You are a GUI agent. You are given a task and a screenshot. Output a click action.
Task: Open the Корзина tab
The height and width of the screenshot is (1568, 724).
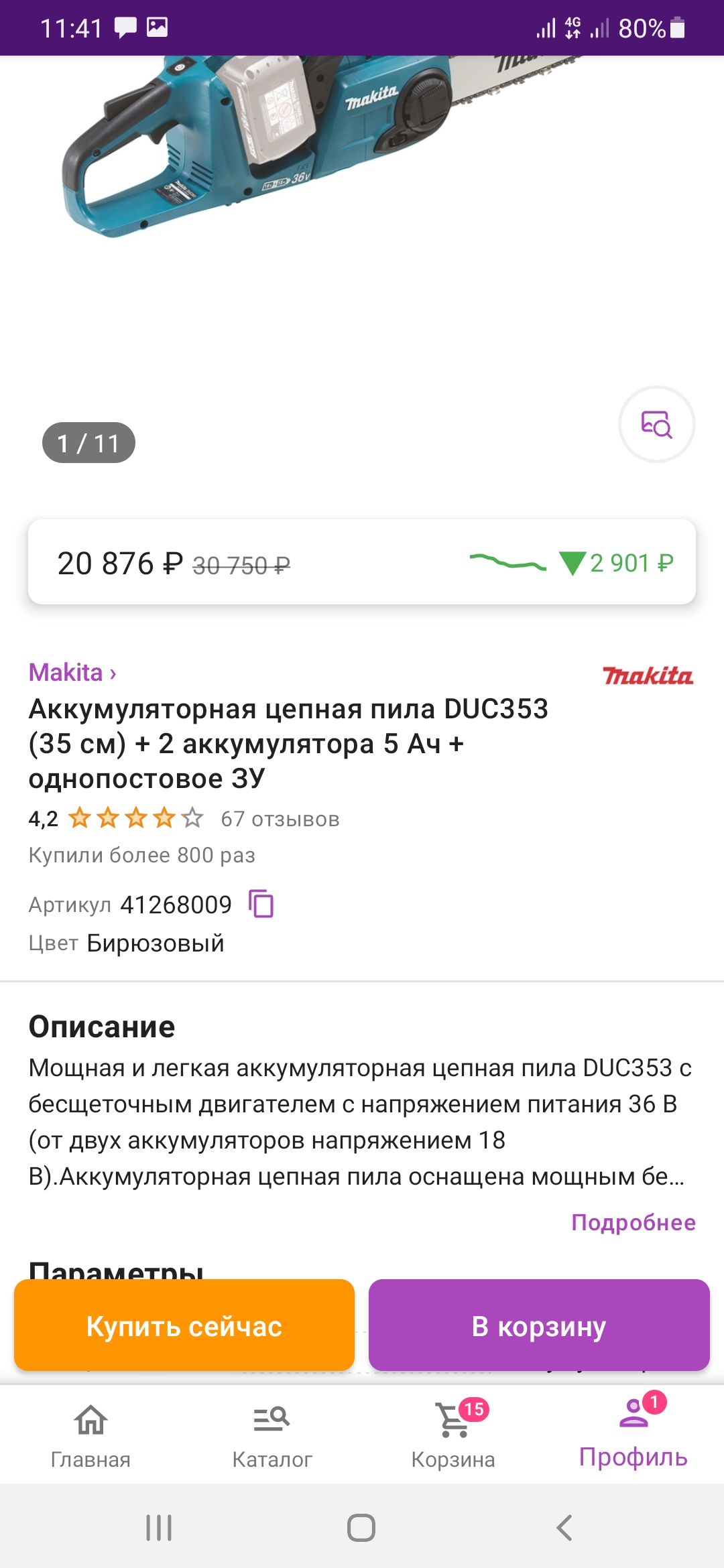[453, 1434]
